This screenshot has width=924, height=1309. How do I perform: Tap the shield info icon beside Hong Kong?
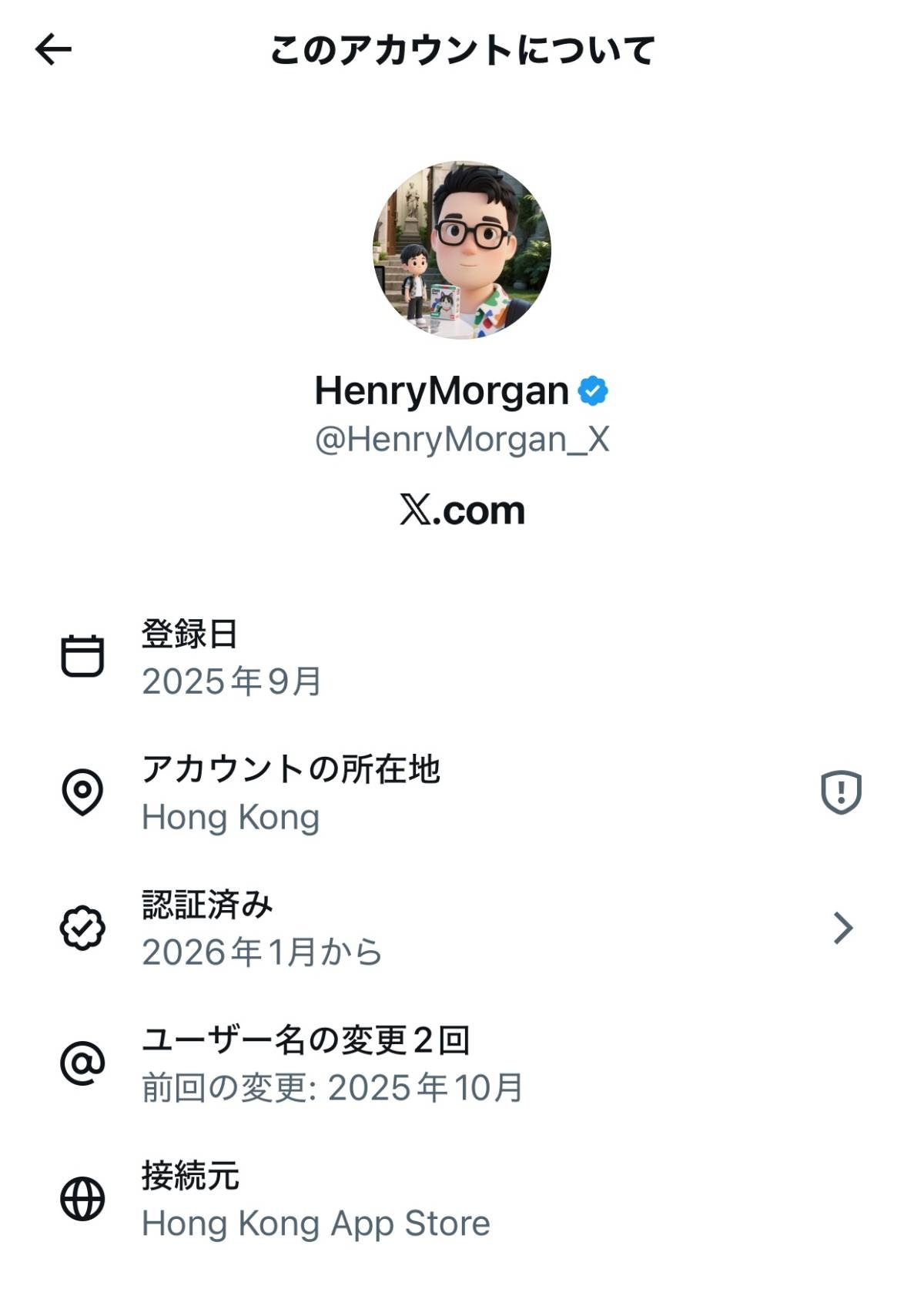[841, 792]
